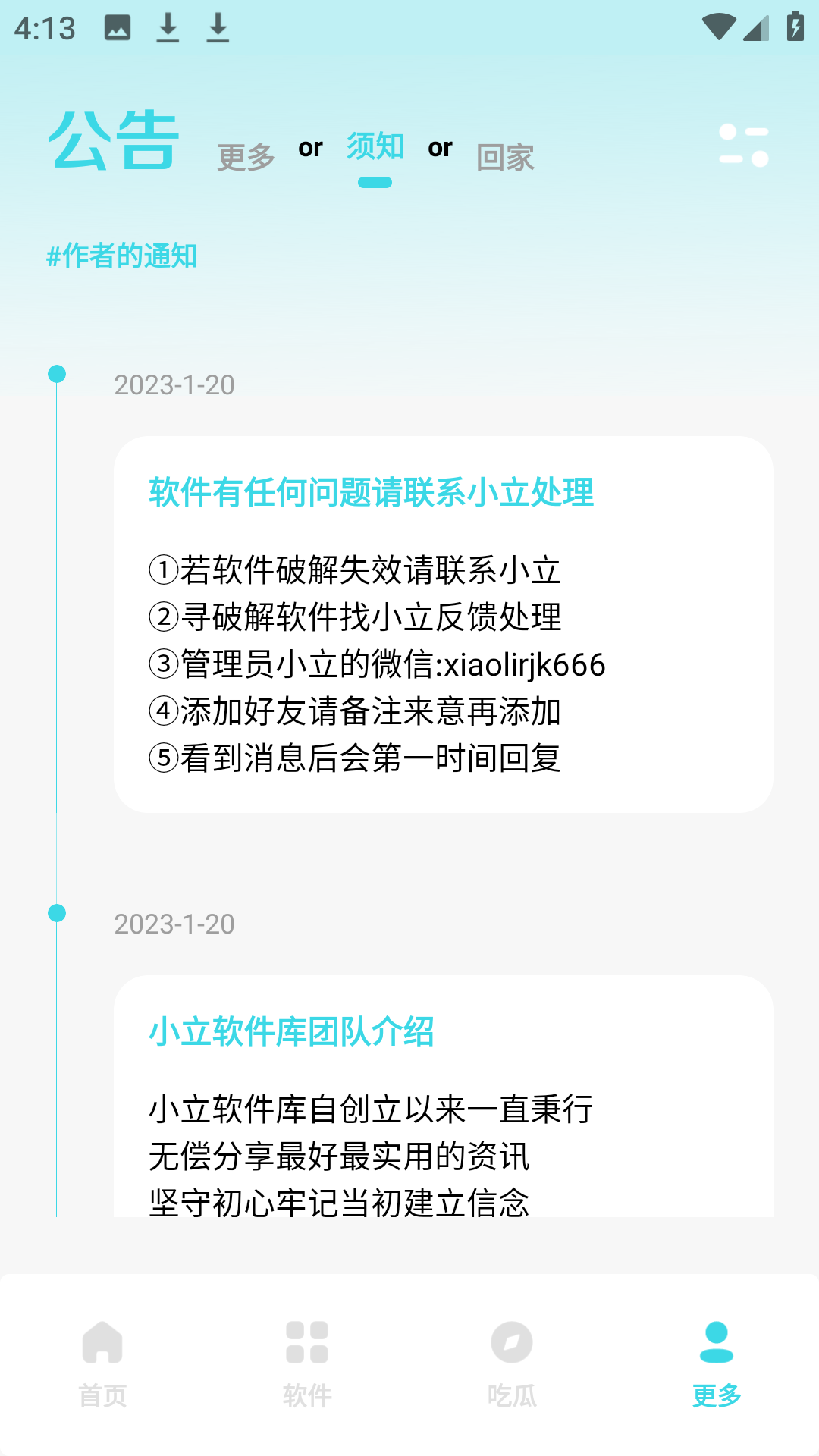This screenshot has width=819, height=1456.
Task: Switch to the 回家 tab
Action: point(505,156)
